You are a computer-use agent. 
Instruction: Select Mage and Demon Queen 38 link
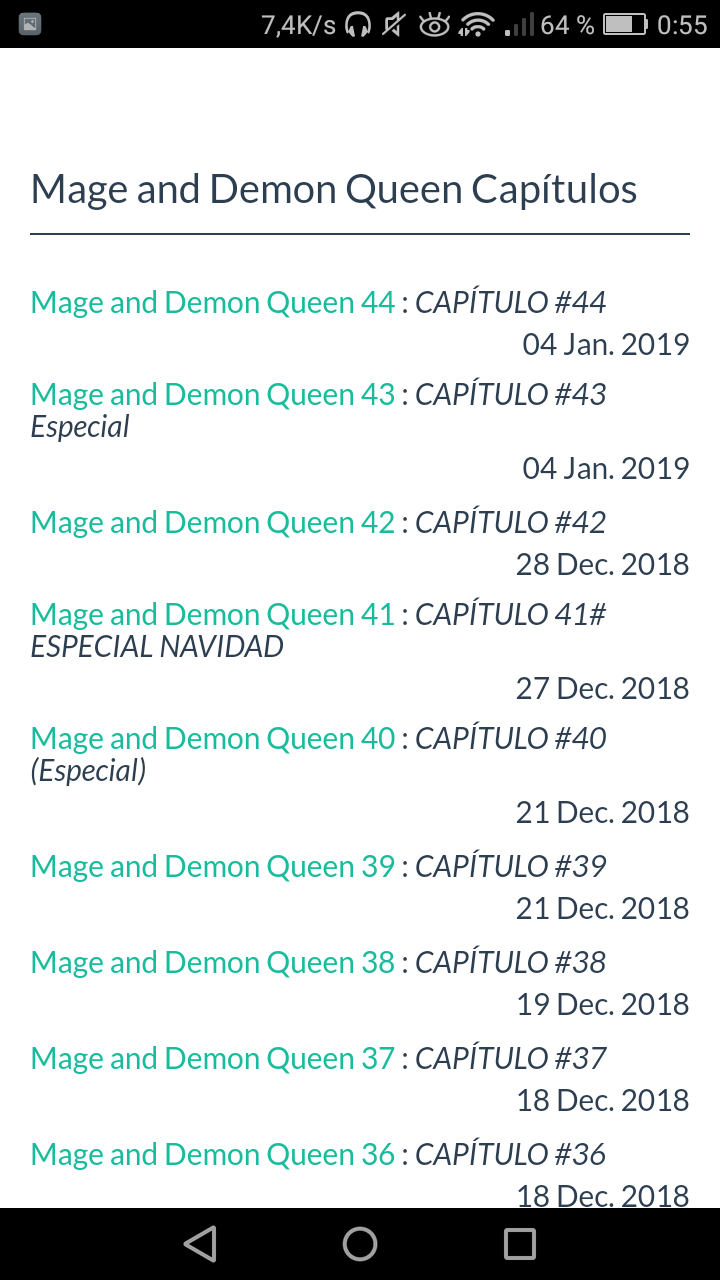tap(213, 962)
